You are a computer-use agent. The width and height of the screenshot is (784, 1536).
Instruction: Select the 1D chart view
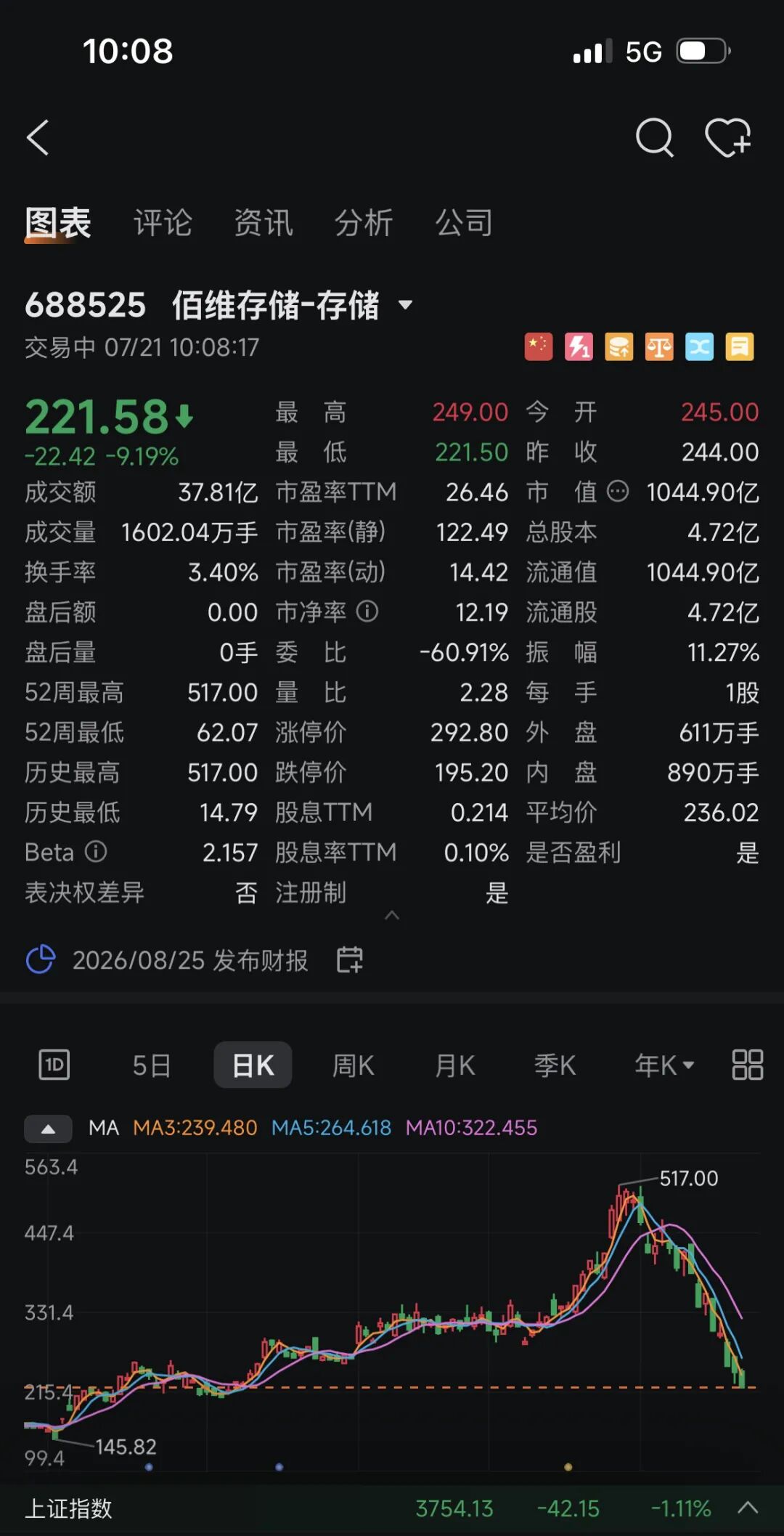54,1065
